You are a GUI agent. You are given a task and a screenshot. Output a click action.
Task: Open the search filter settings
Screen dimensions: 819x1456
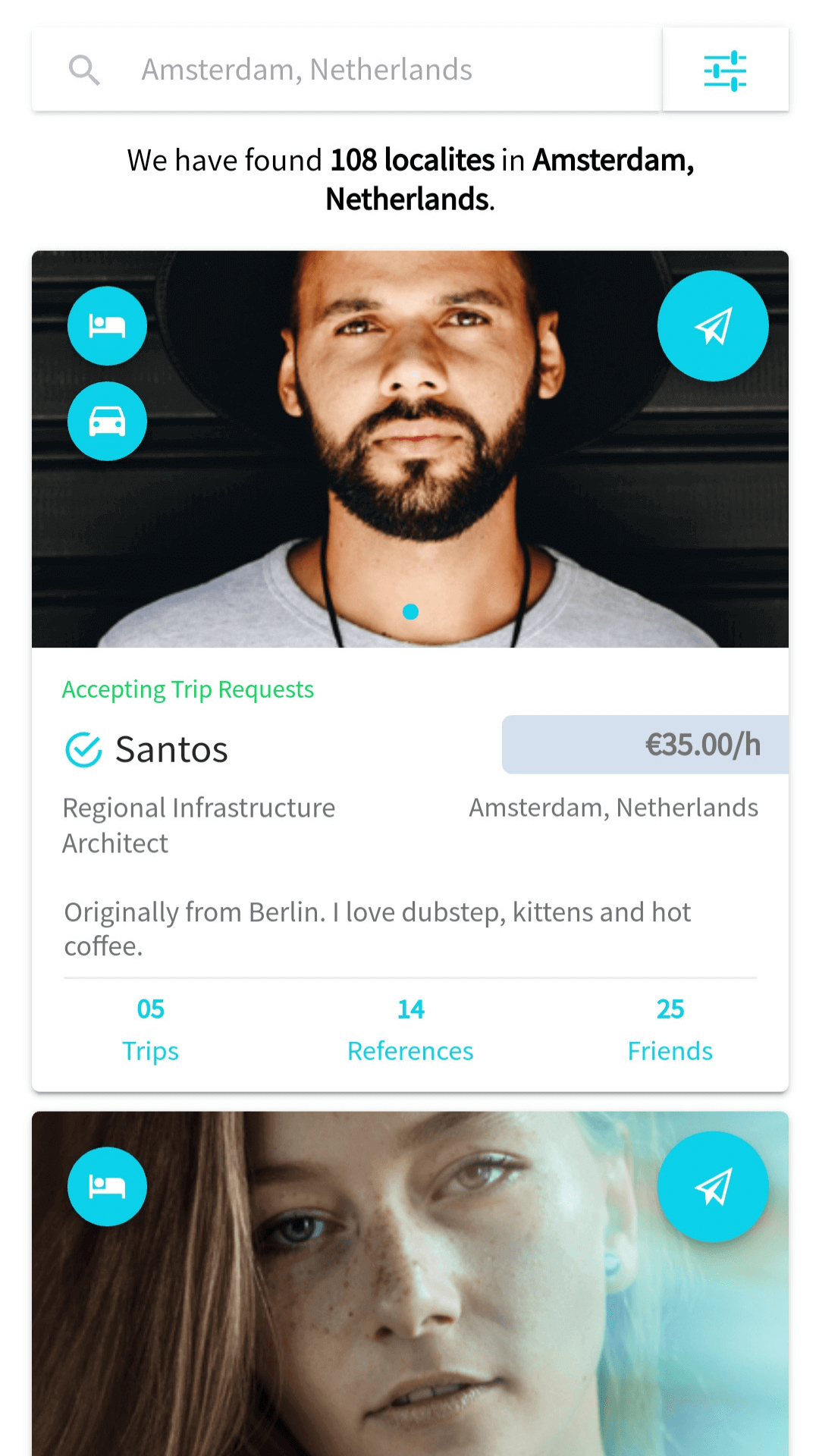point(725,71)
